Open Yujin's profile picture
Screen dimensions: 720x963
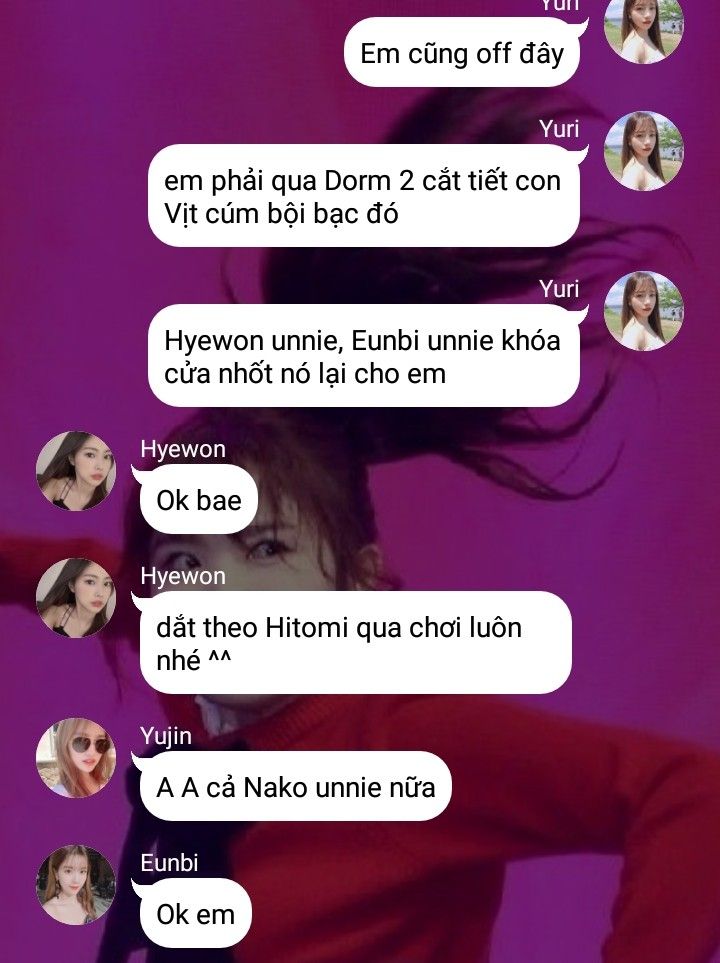pyautogui.click(x=76, y=758)
